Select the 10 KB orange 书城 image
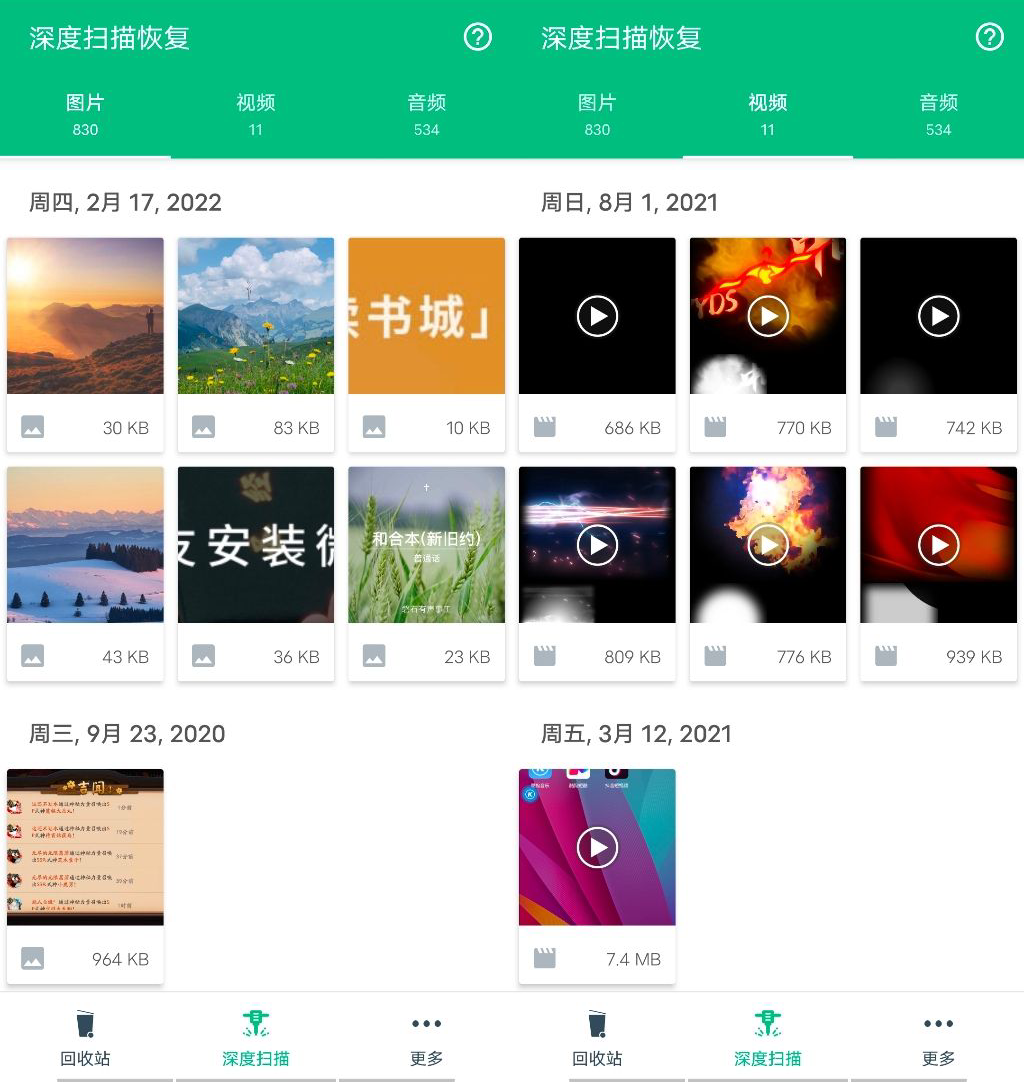The height and width of the screenshot is (1082, 1024). click(426, 316)
